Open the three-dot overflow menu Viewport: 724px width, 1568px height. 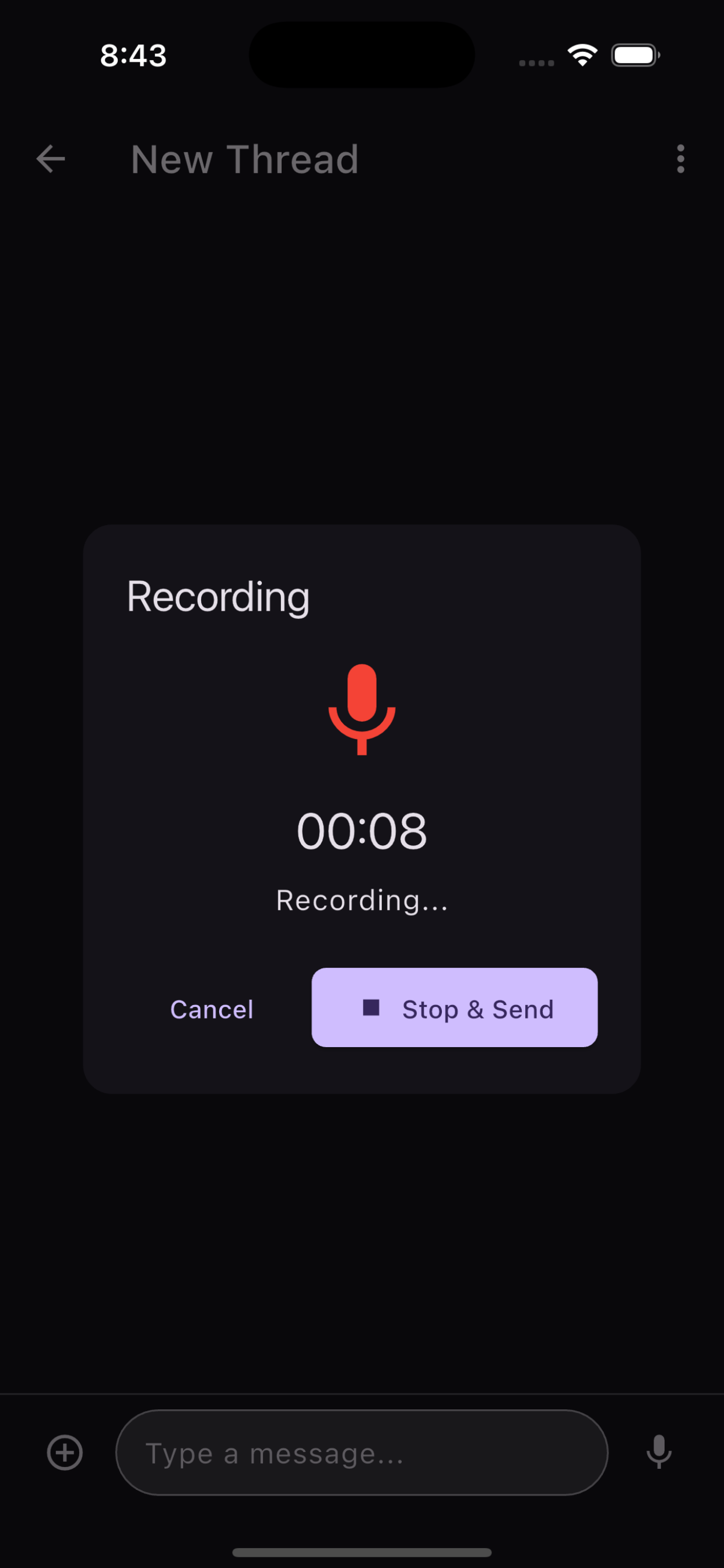pyautogui.click(x=680, y=159)
